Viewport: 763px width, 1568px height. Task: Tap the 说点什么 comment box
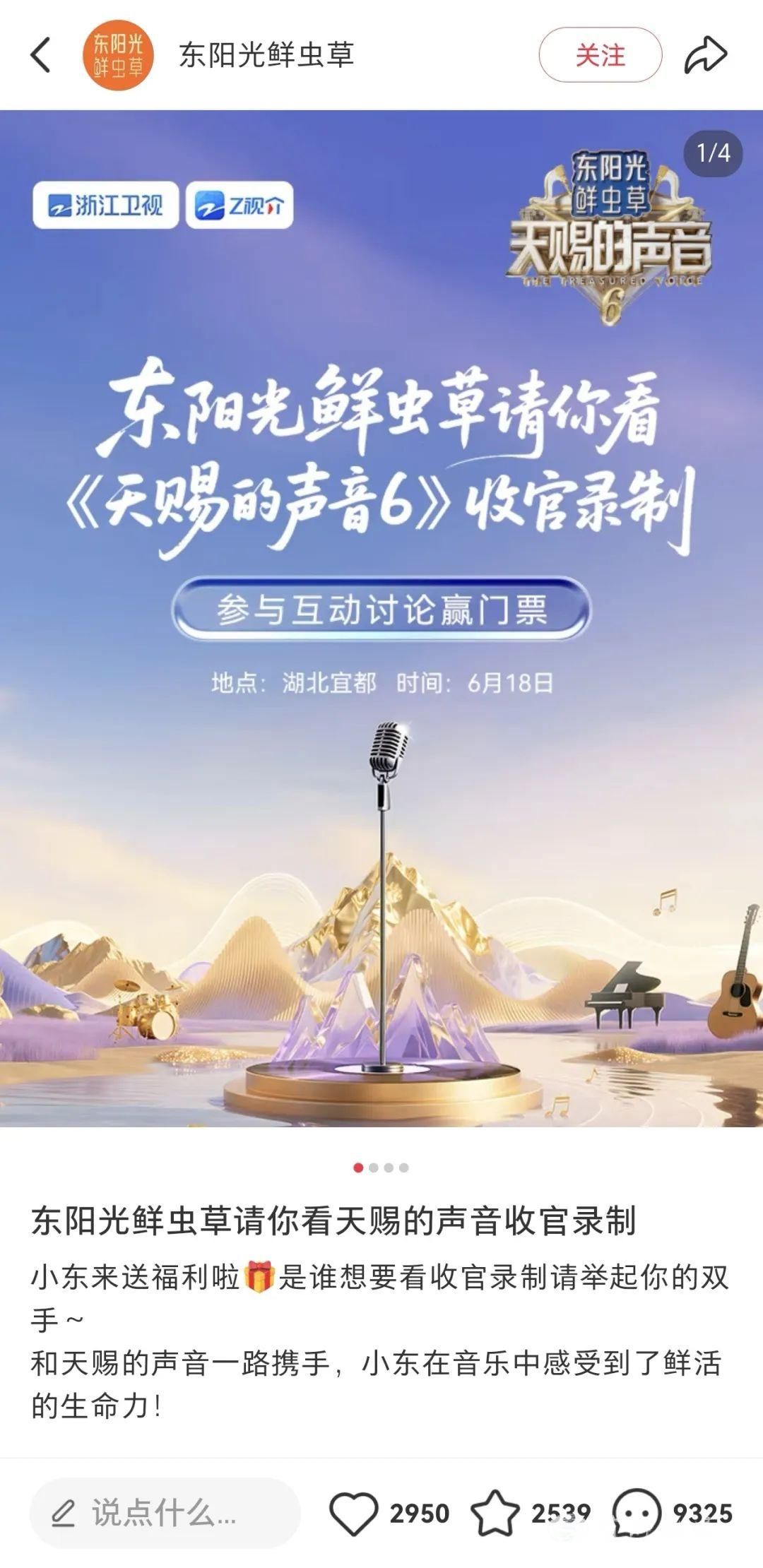(164, 1513)
